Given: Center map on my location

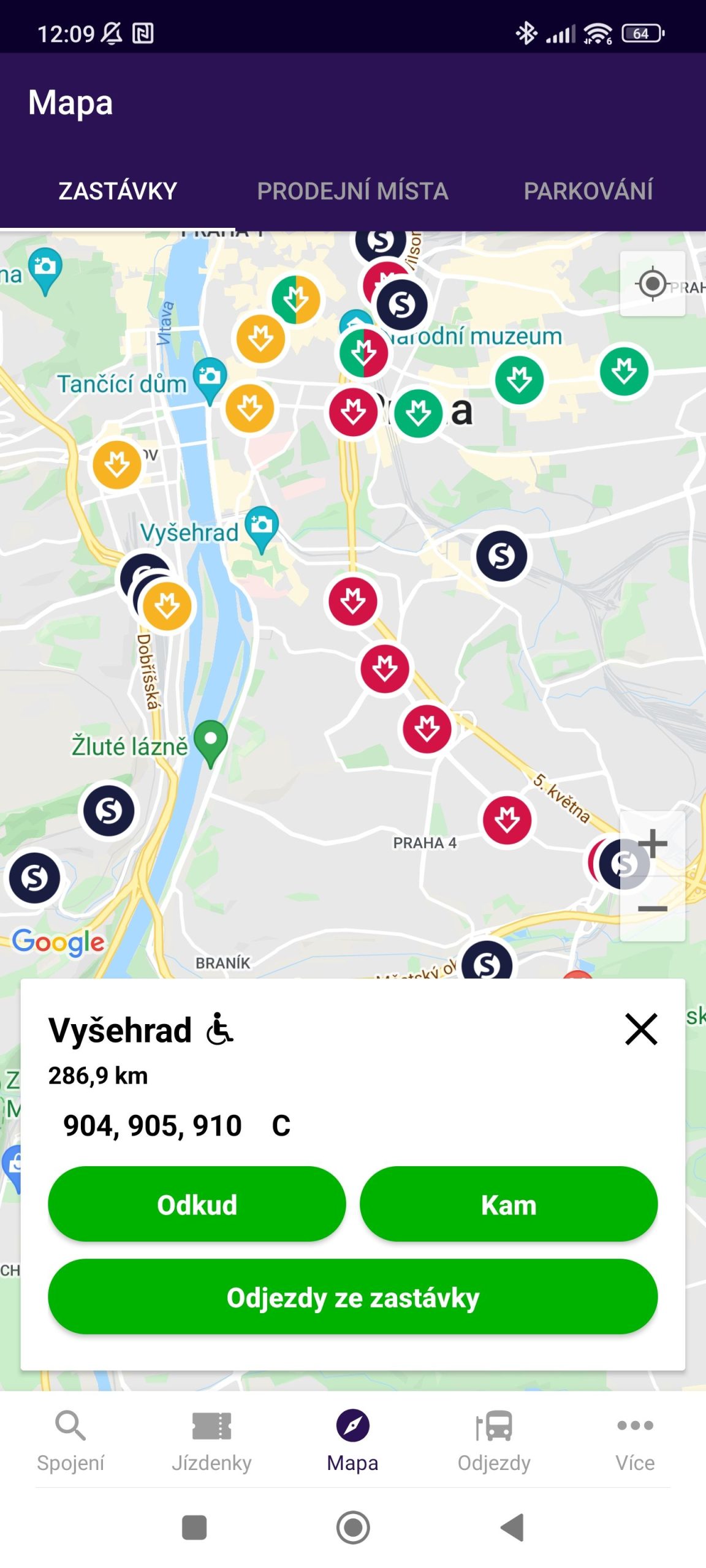Looking at the screenshot, I should coord(652,284).
